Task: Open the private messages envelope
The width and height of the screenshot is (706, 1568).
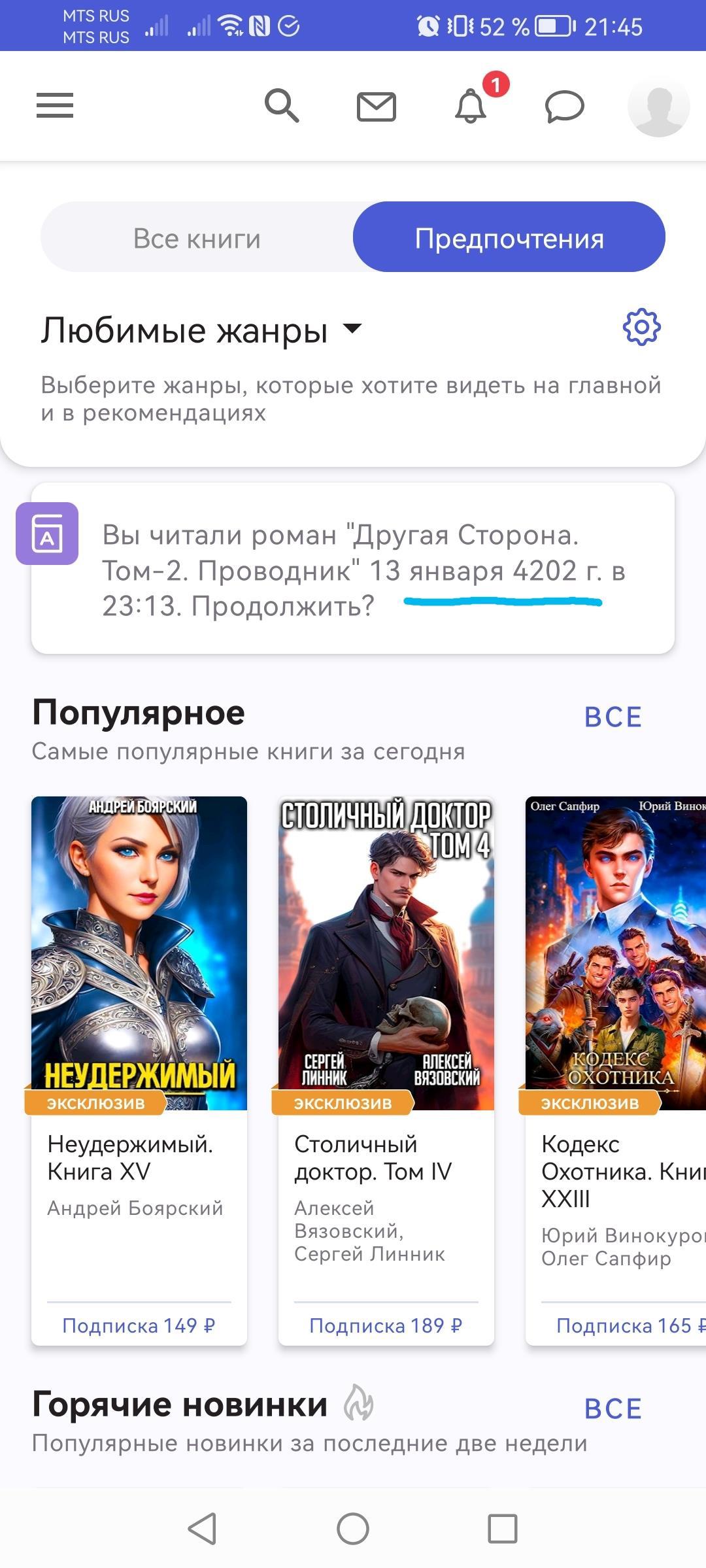Action: 376,107
